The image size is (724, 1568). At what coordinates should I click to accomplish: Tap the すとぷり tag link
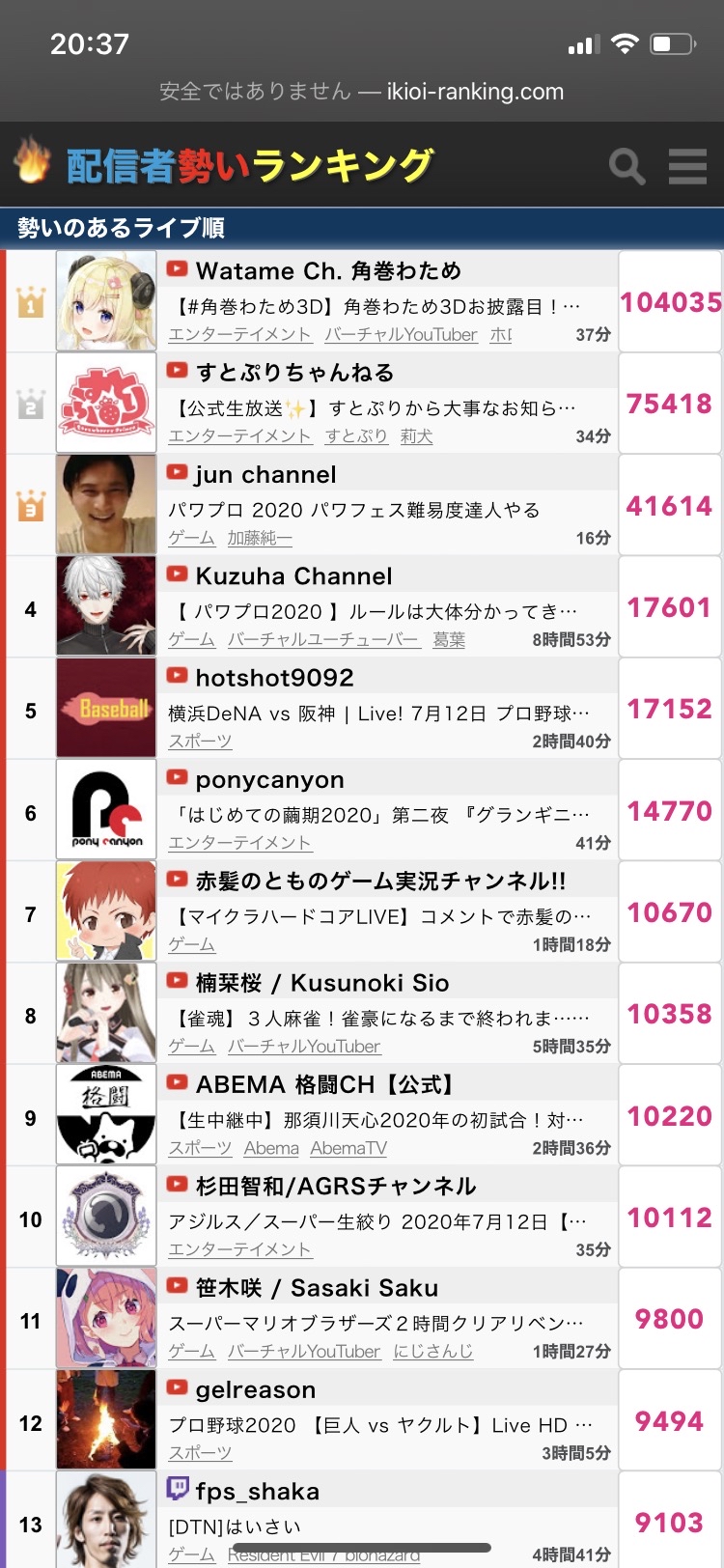[x=356, y=436]
